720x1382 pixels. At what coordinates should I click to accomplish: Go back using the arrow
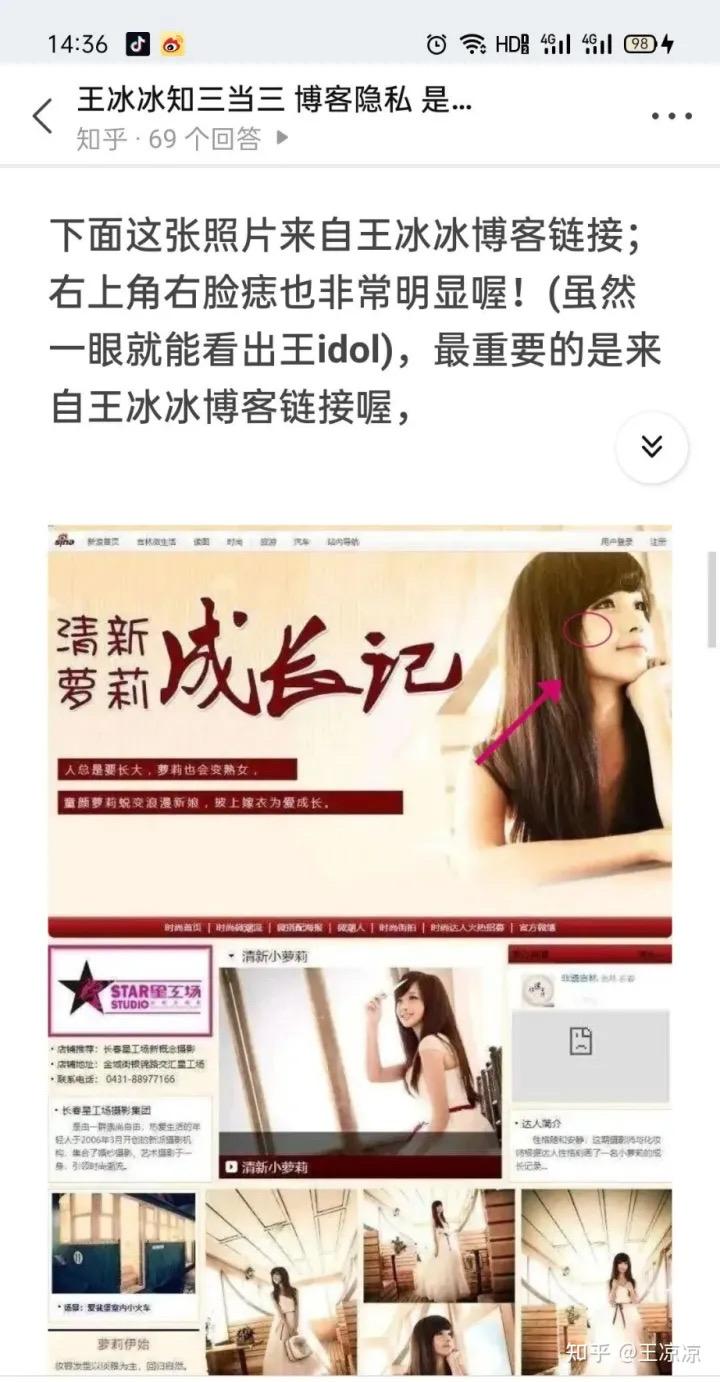click(42, 116)
